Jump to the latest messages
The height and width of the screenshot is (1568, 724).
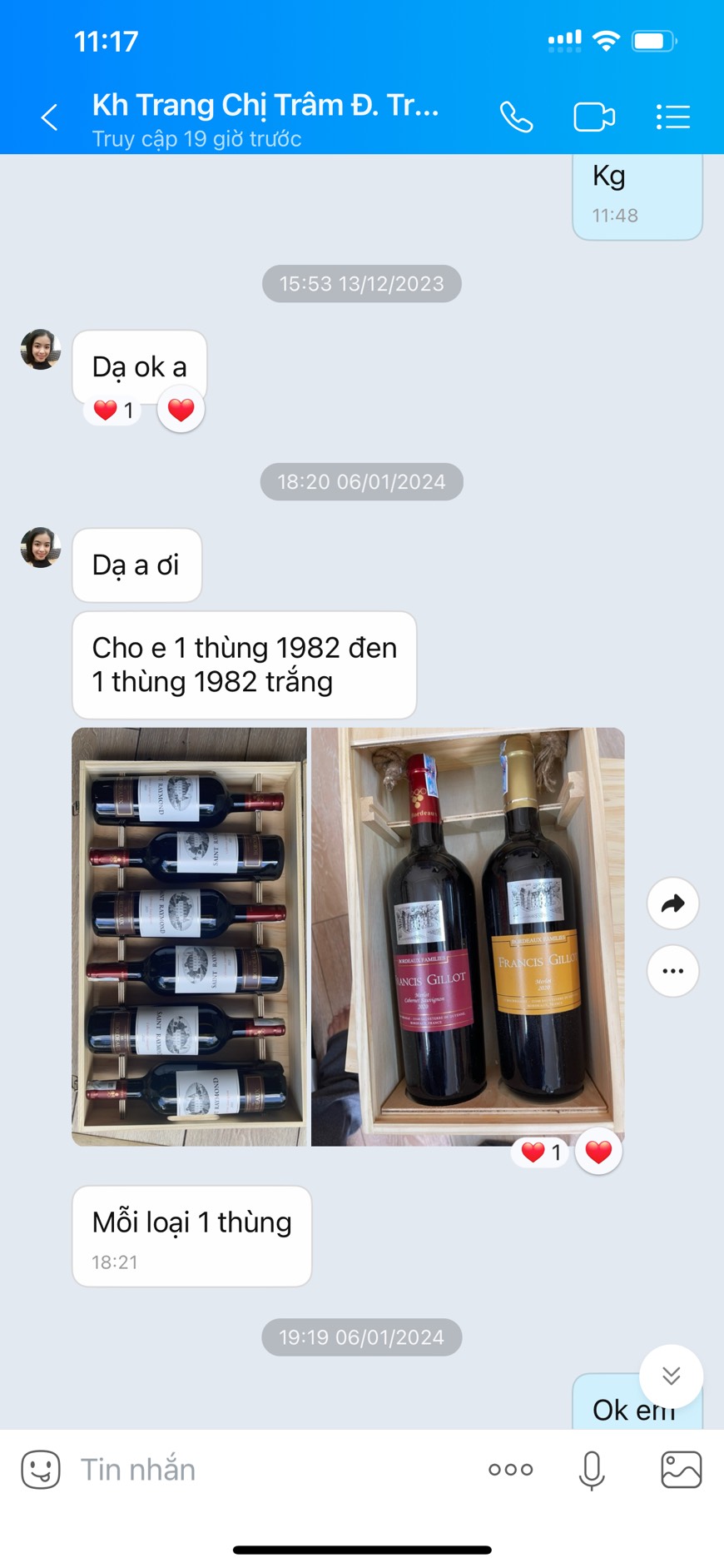point(671,1376)
